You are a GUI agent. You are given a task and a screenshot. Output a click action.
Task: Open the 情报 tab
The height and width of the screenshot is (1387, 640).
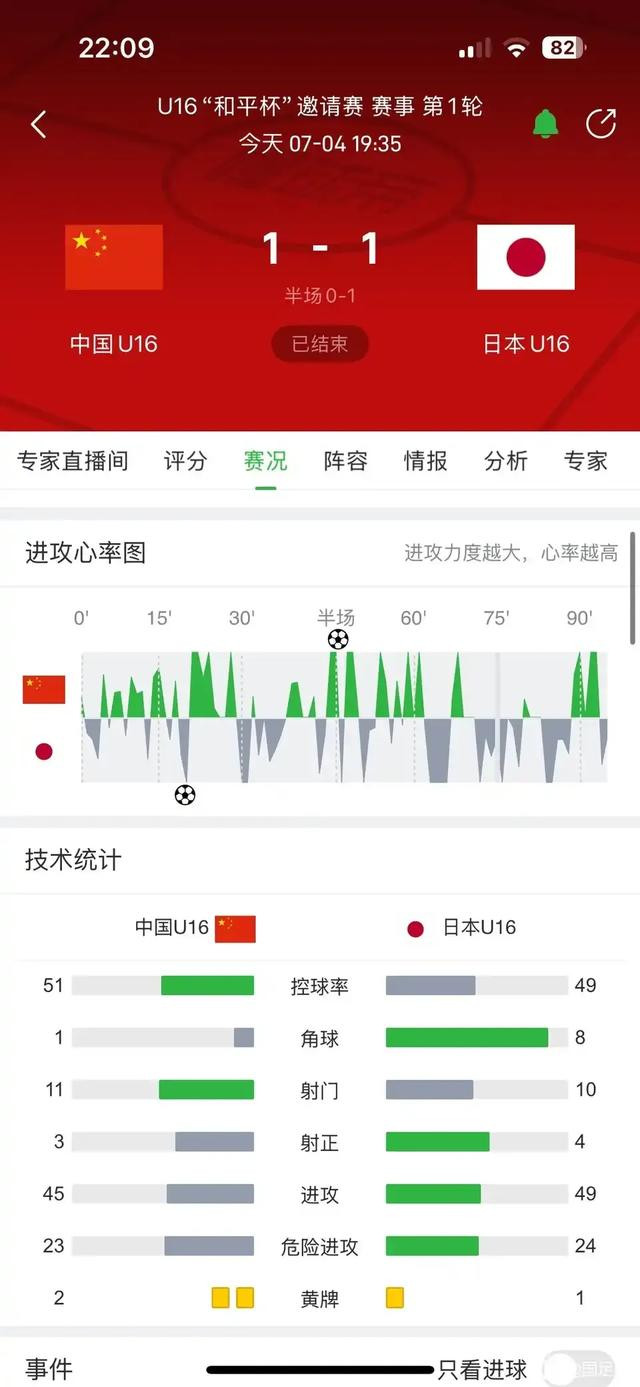426,461
